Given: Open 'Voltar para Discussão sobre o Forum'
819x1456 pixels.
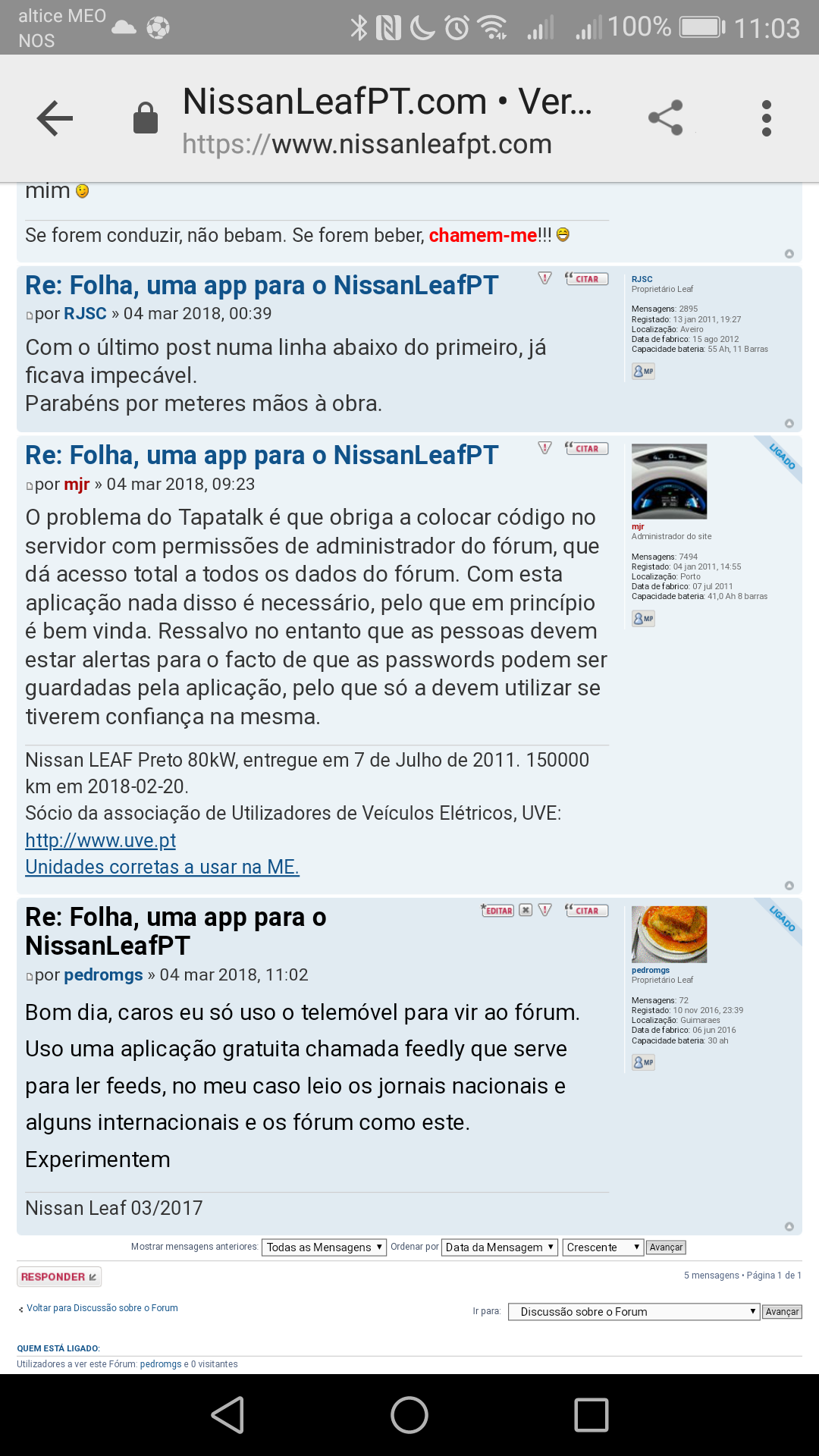Looking at the screenshot, I should coord(102,1308).
